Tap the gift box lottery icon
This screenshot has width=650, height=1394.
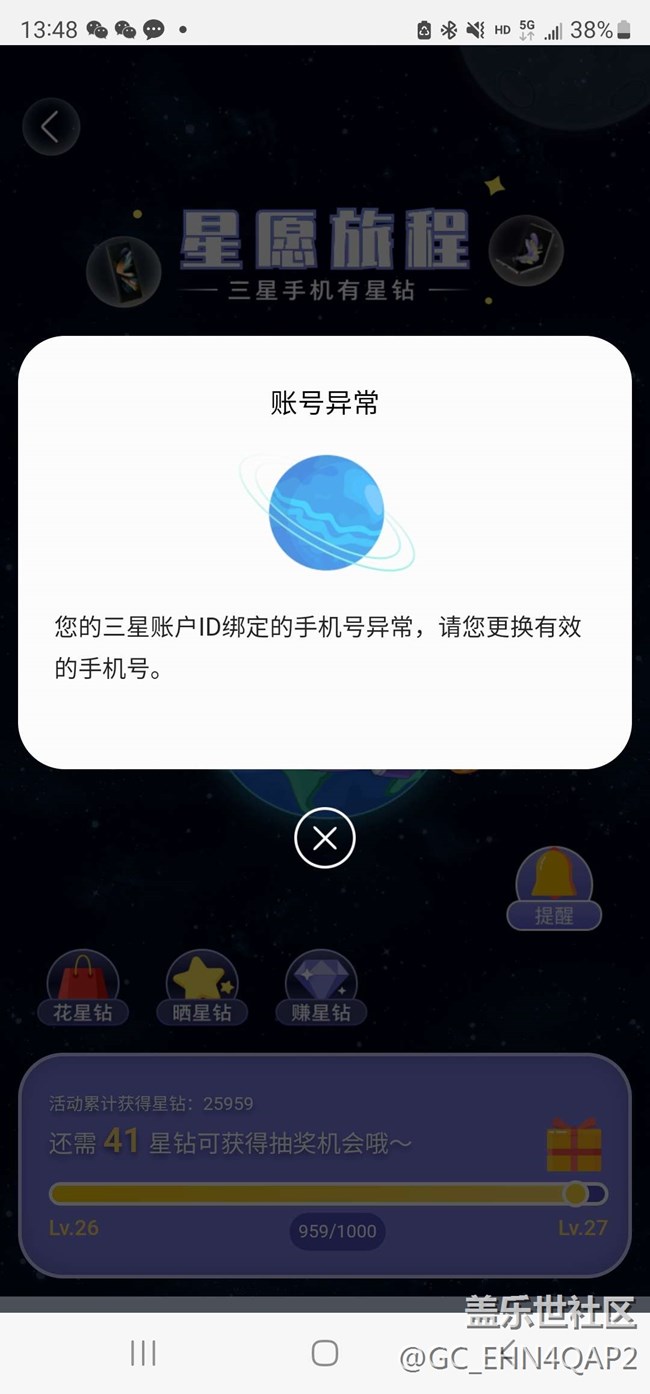574,1145
